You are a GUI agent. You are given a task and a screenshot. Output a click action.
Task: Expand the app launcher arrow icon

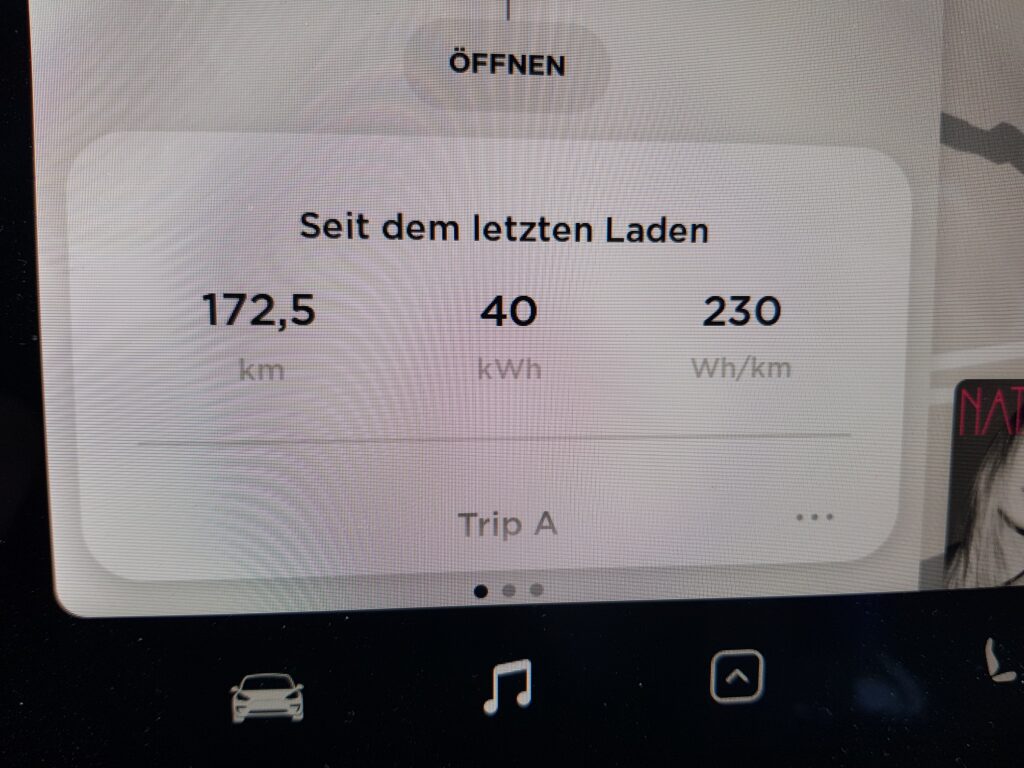[737, 677]
